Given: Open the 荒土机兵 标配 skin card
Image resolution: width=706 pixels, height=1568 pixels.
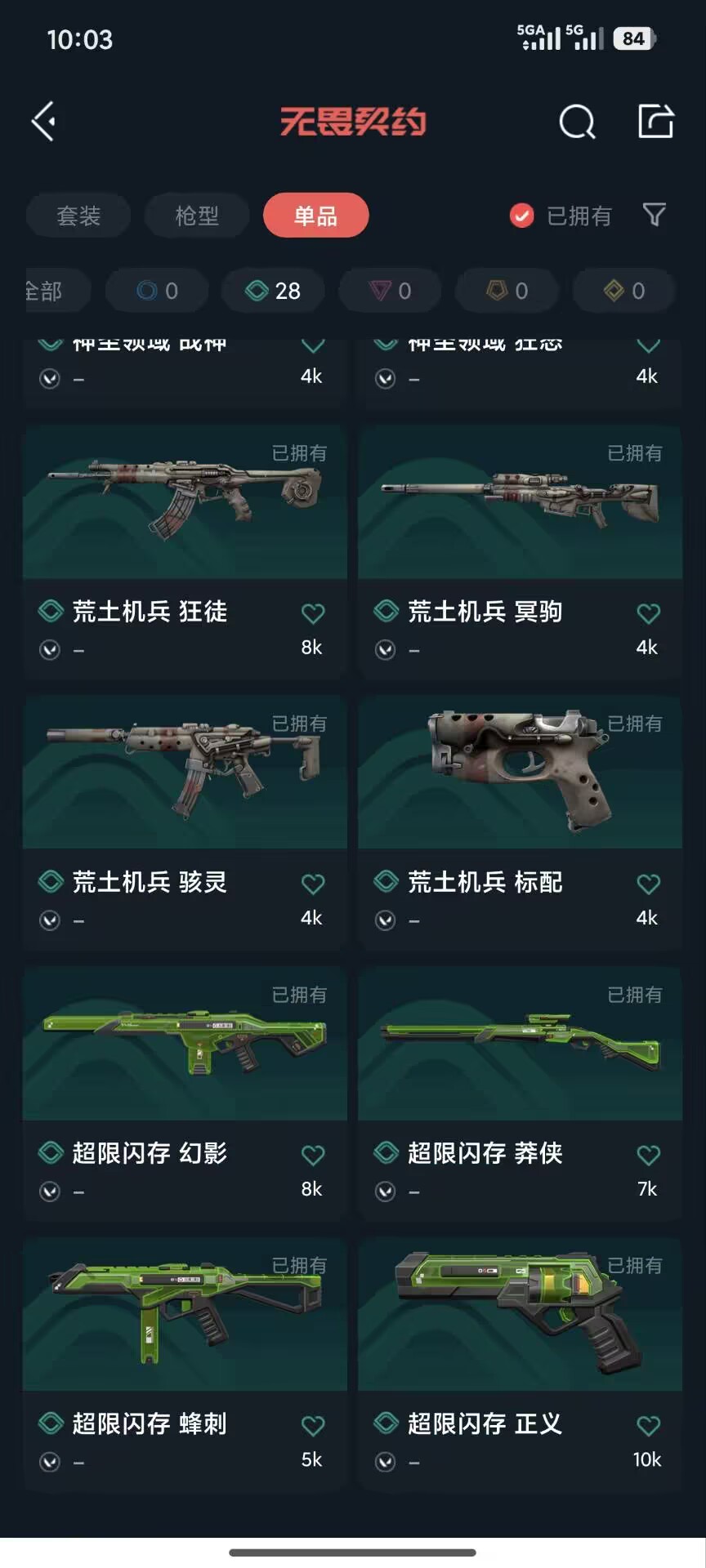Looking at the screenshot, I should [520, 823].
